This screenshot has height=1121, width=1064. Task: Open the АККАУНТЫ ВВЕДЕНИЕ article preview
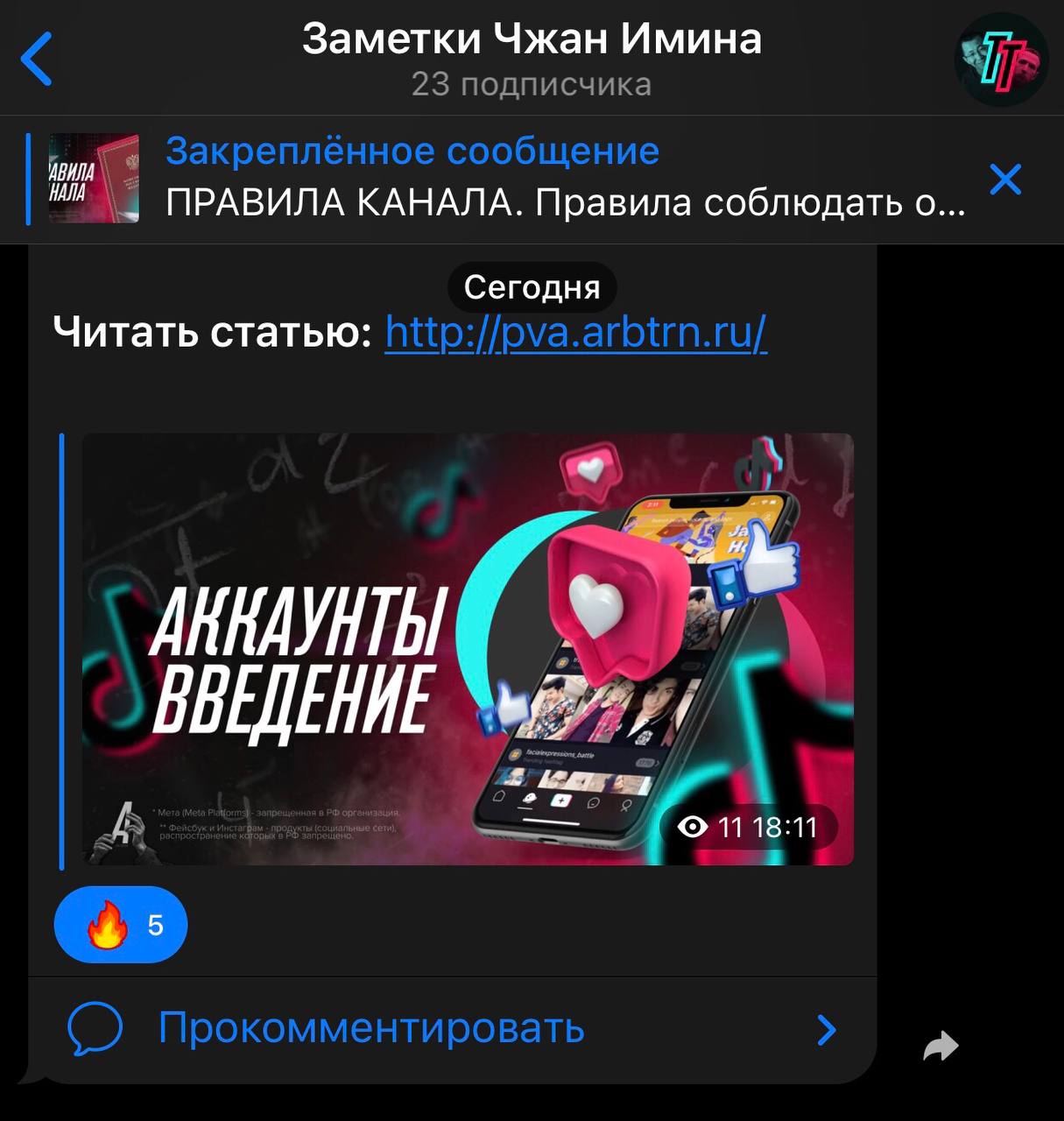pos(468,649)
